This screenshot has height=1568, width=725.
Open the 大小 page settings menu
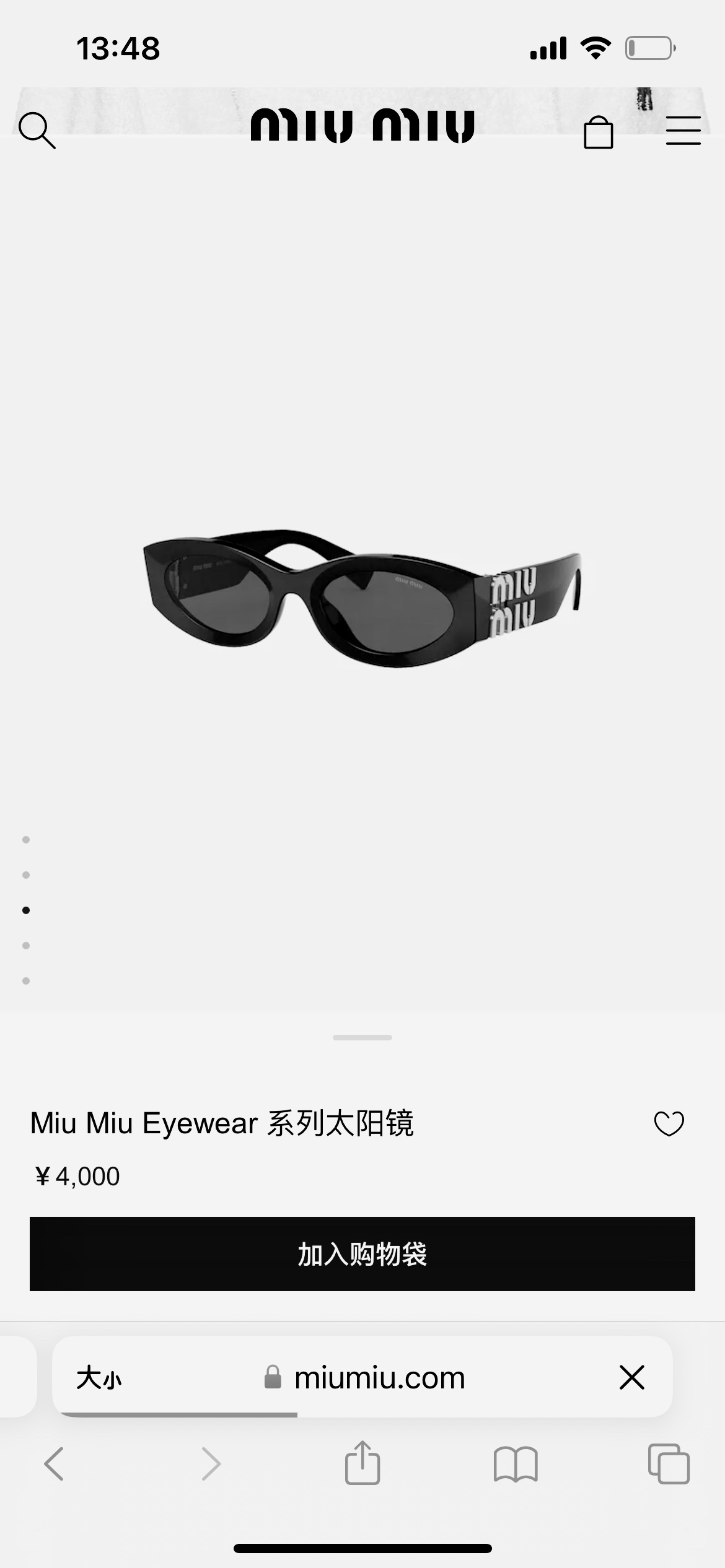99,1378
